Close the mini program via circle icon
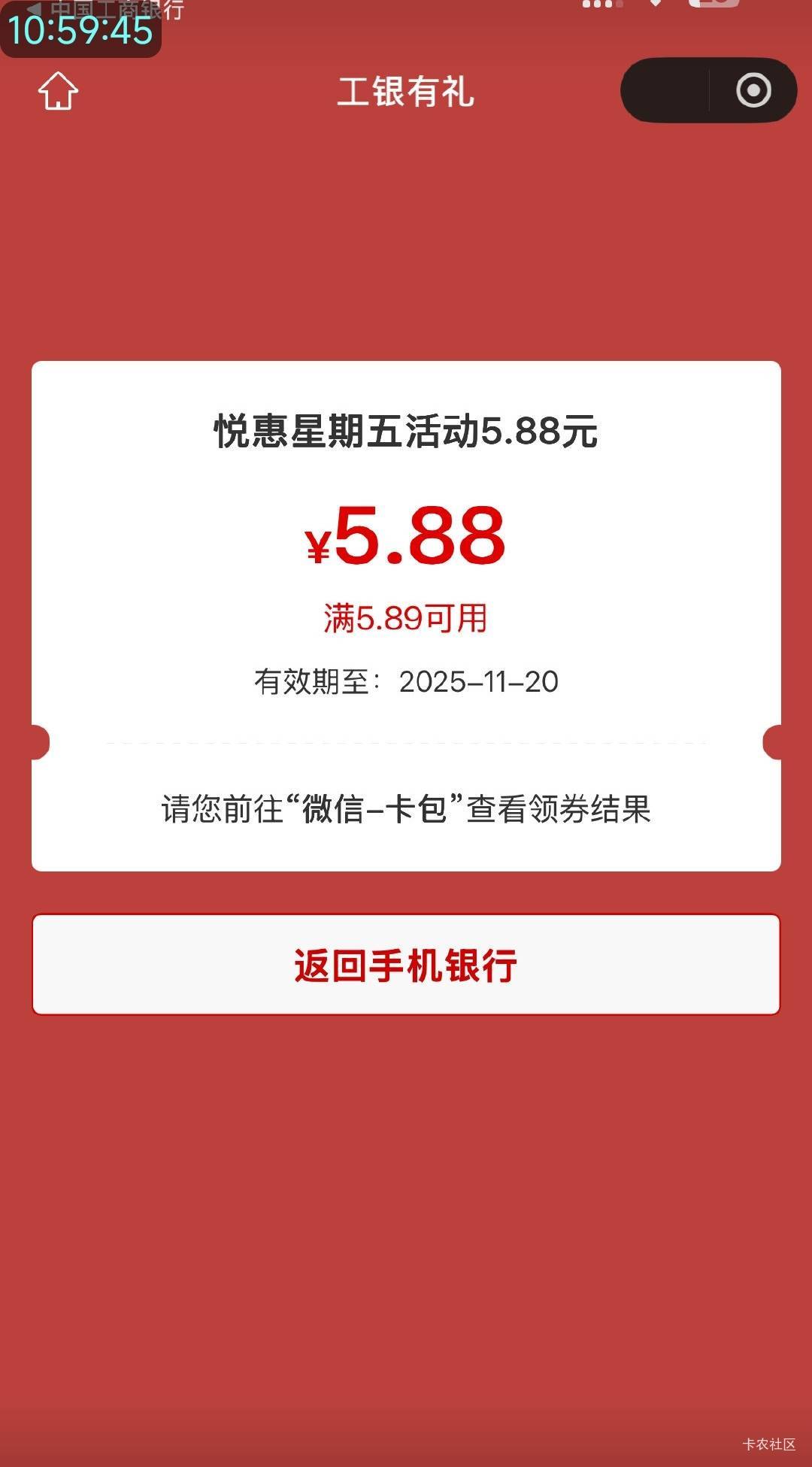The width and height of the screenshot is (812, 1467). 753,90
